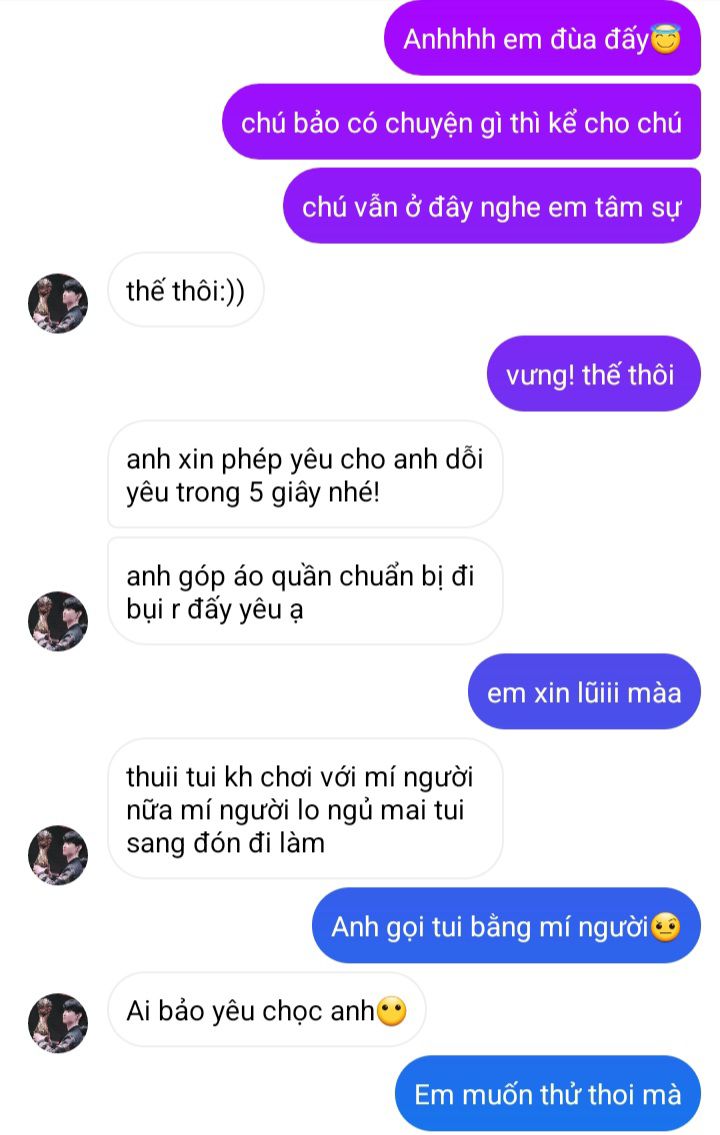Open profile picture beside "thuii tui kh chơi" message
The width and height of the screenshot is (720, 1135).
pyautogui.click(x=58, y=855)
